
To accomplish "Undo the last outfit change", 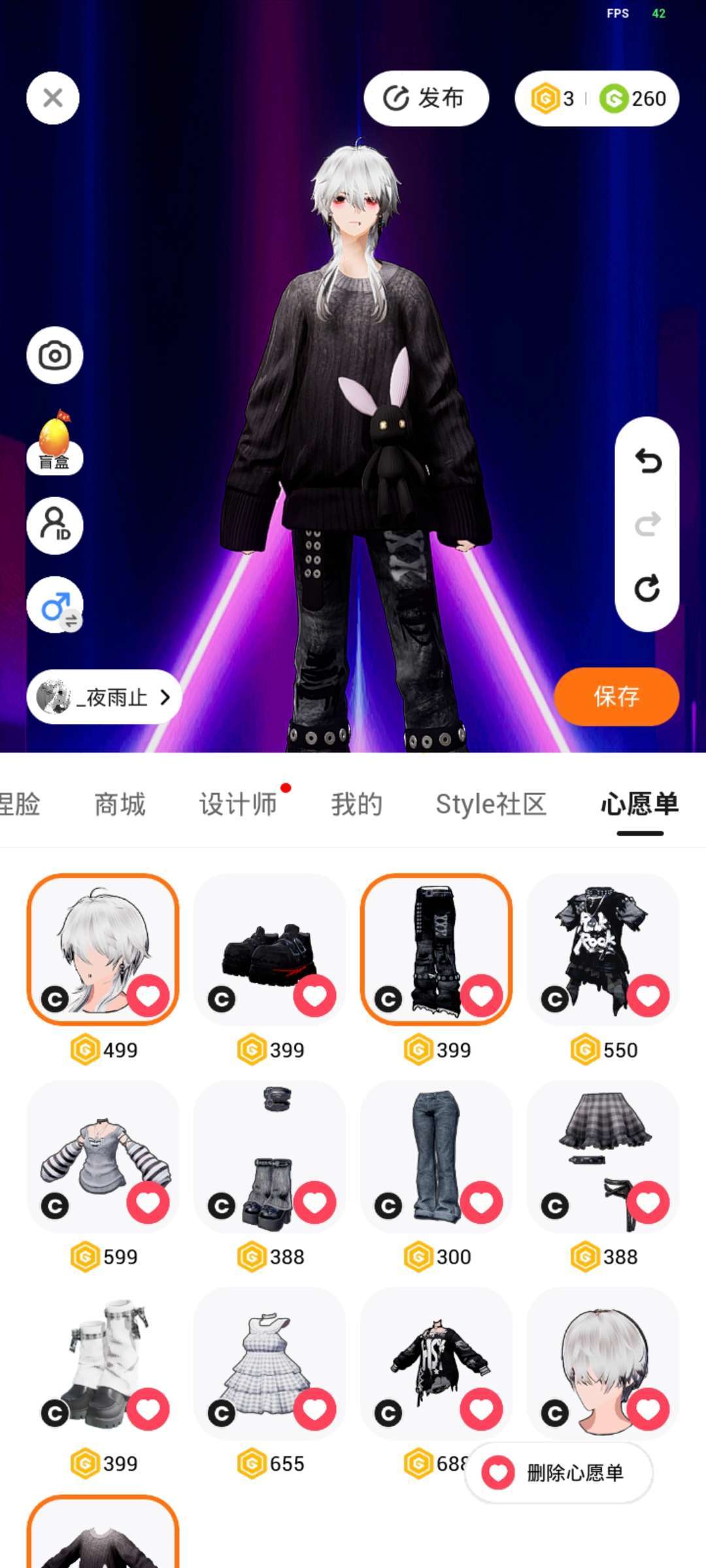I will 647,461.
